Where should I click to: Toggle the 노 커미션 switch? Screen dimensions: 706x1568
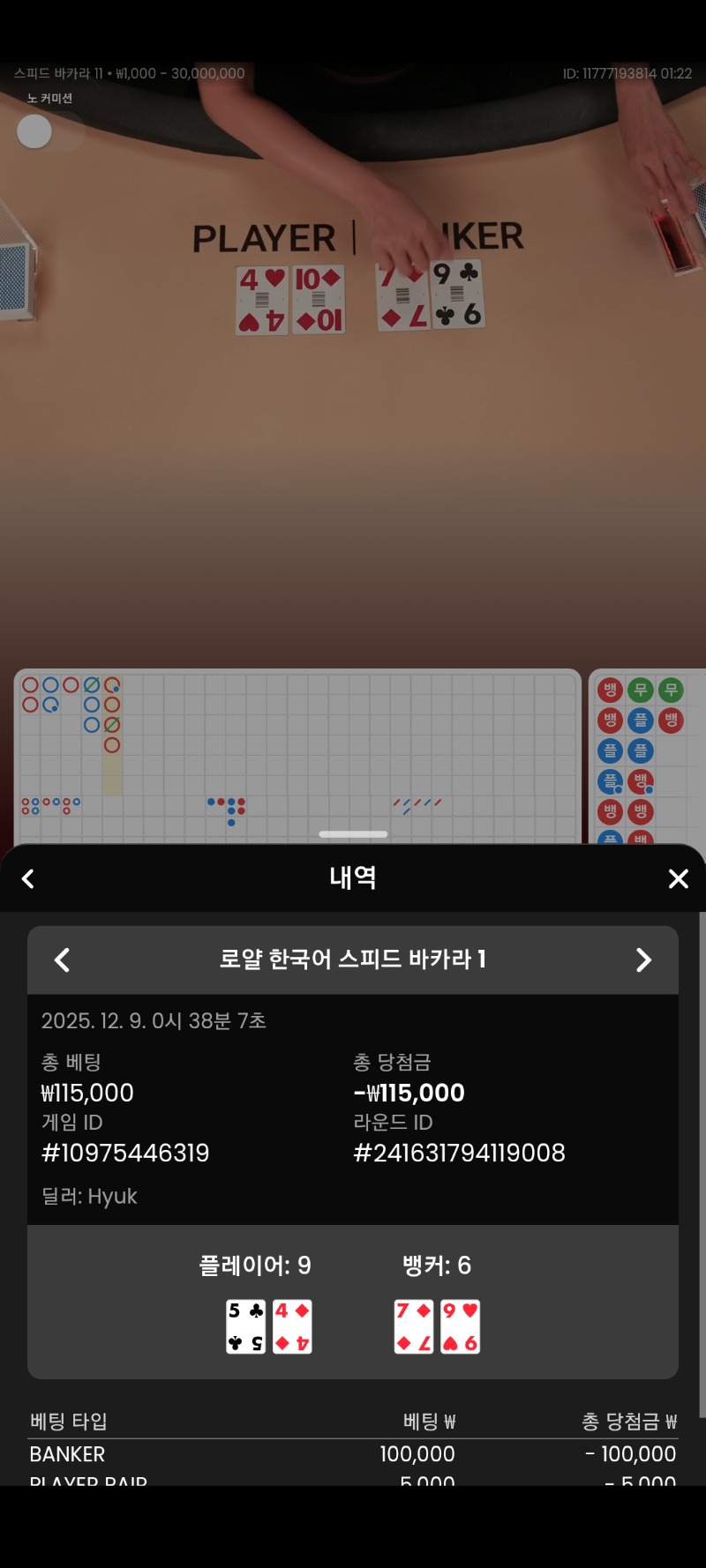click(49, 132)
